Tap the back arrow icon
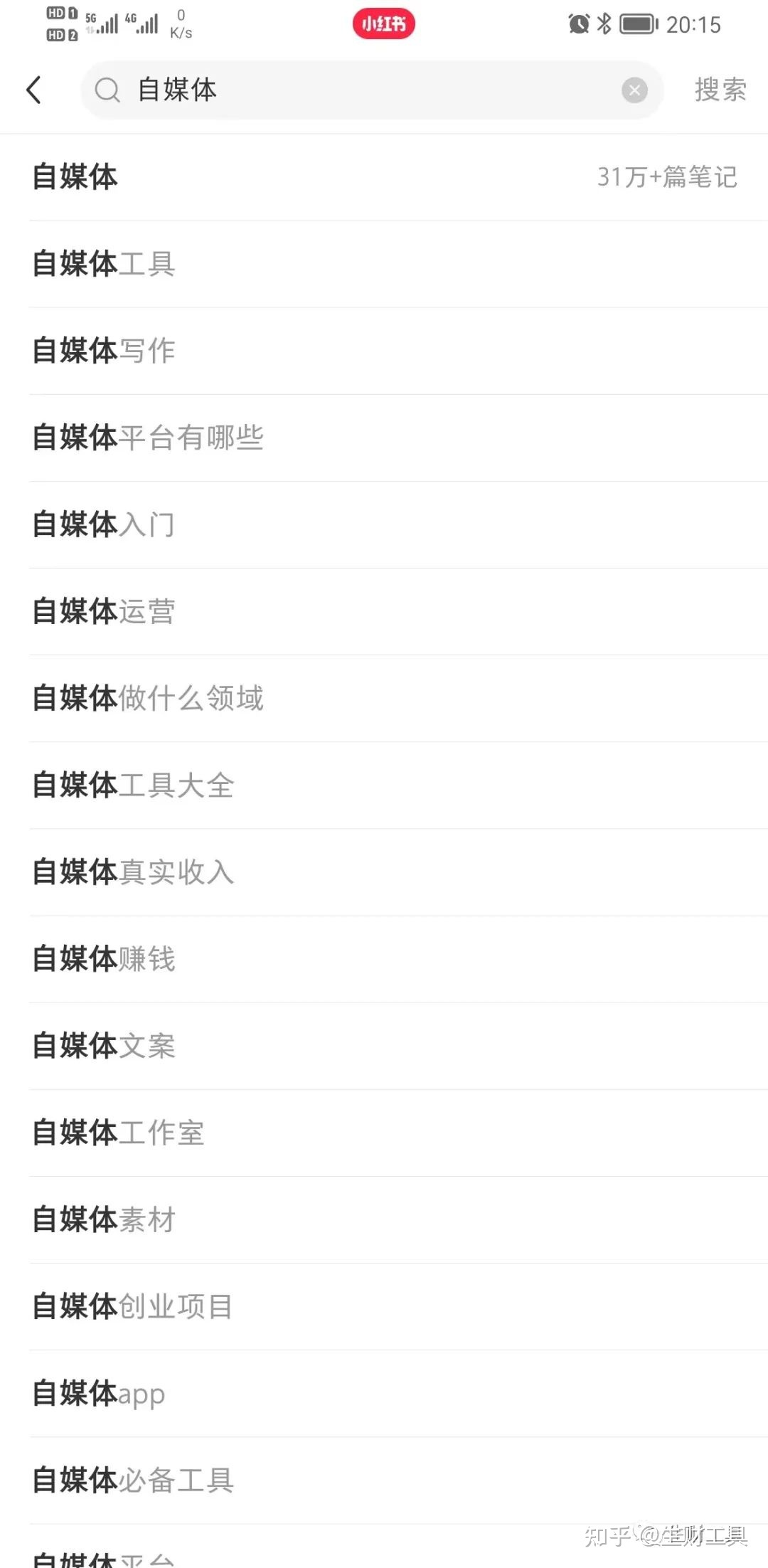Image resolution: width=768 pixels, height=1568 pixels. tap(35, 90)
